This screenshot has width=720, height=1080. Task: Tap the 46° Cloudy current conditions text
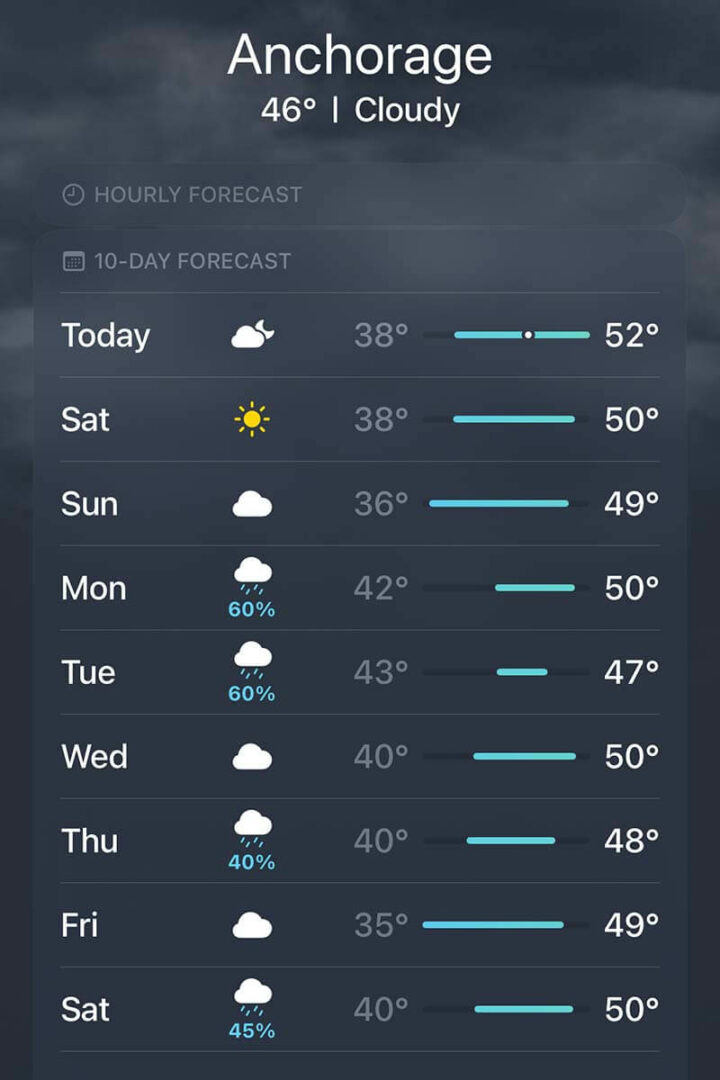(x=360, y=110)
